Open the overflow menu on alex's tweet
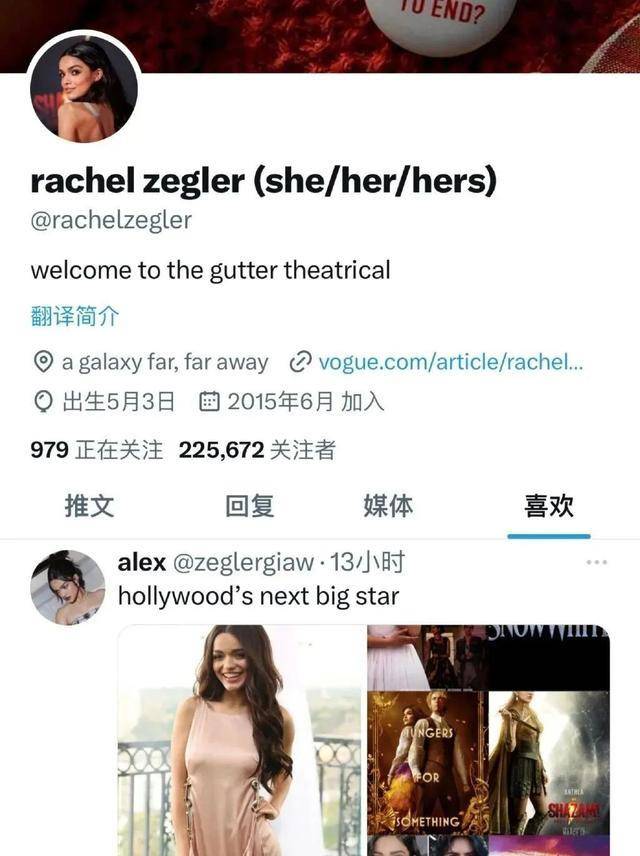The width and height of the screenshot is (640, 856). (x=596, y=563)
